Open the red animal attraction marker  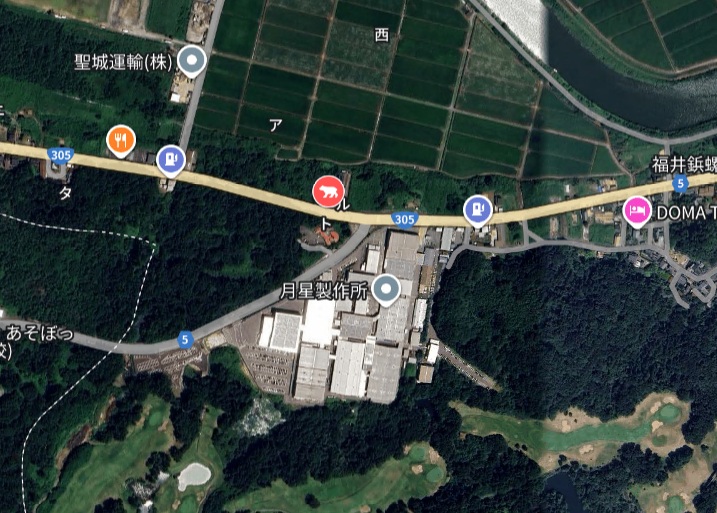click(327, 190)
